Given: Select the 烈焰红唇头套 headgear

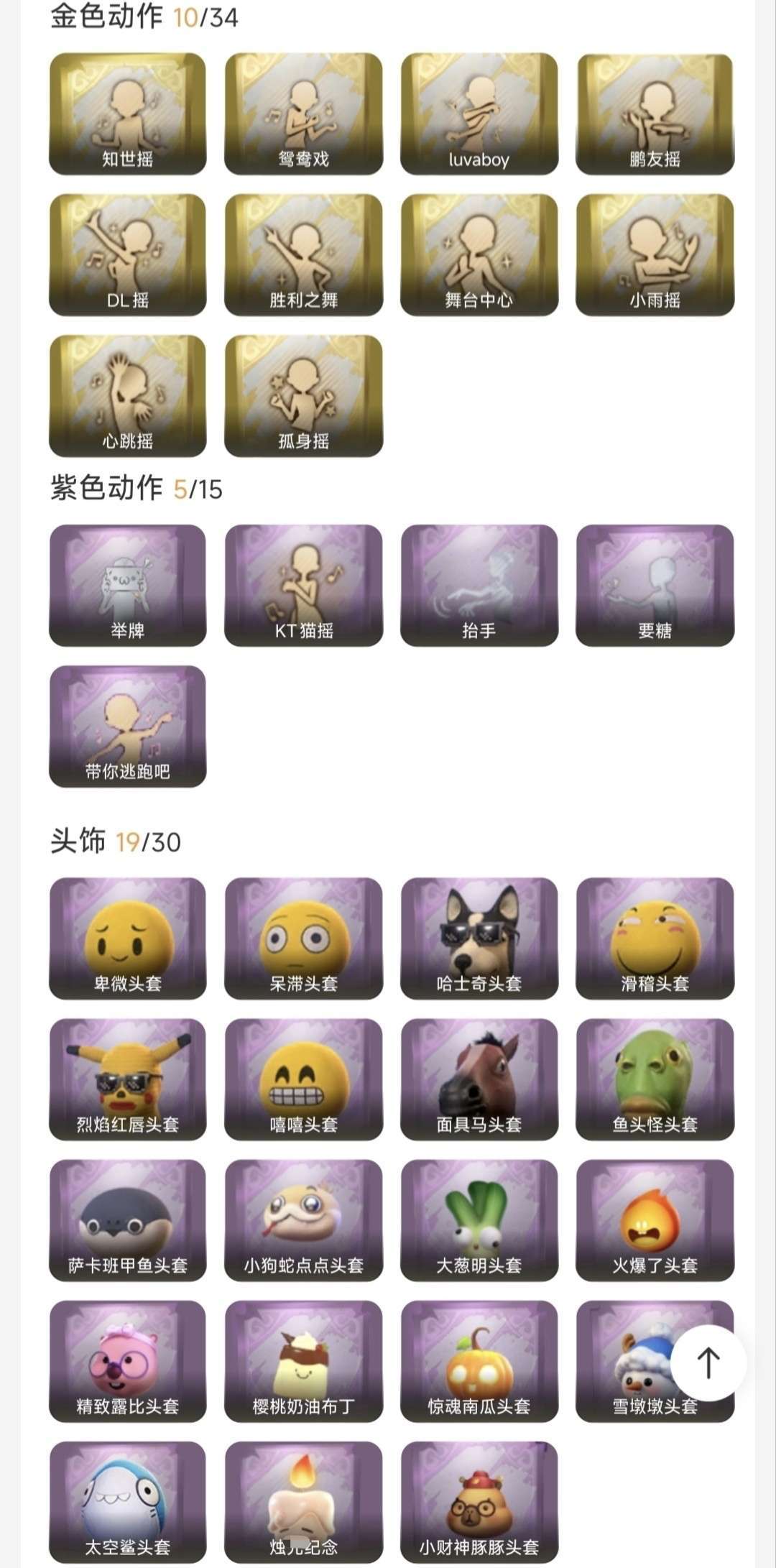Looking at the screenshot, I should pos(128,1079).
